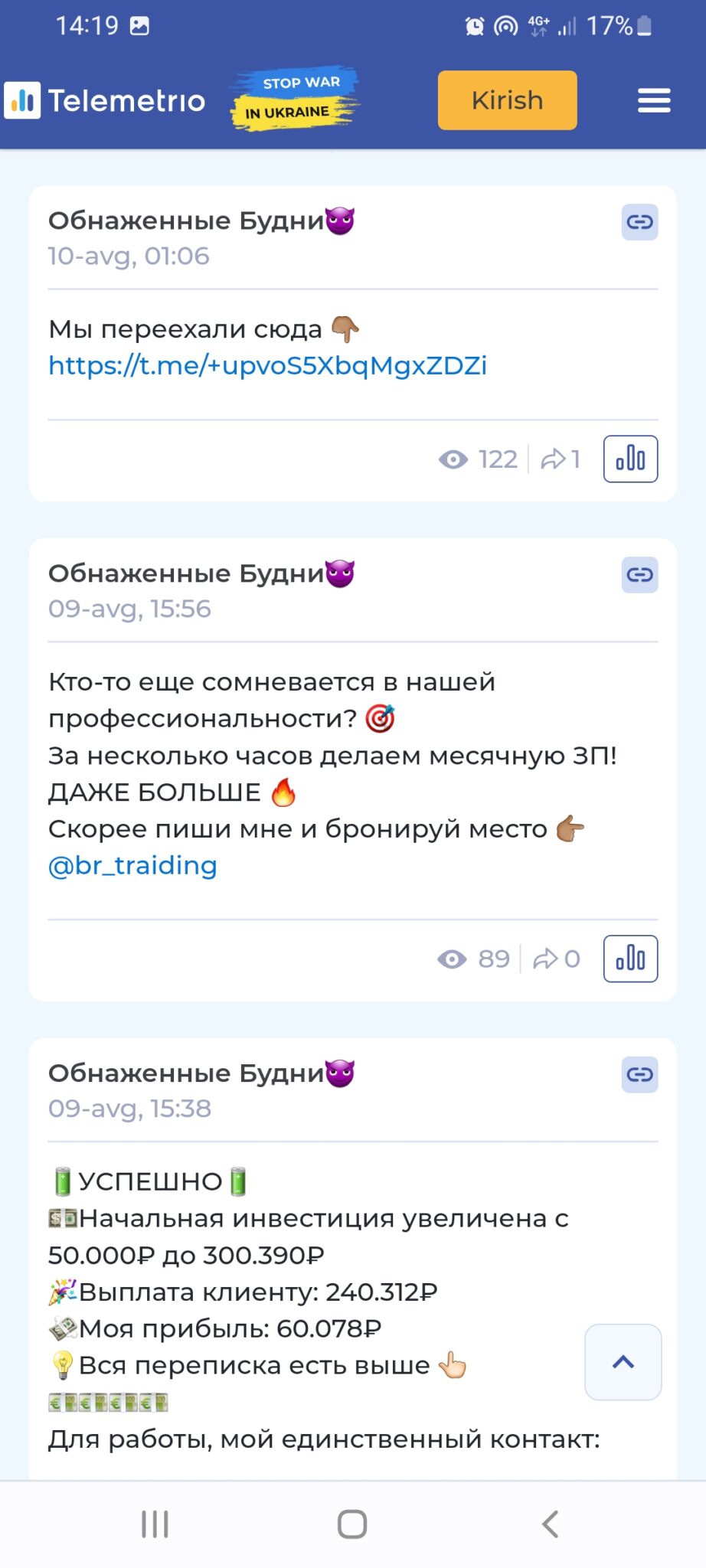Open channel name on the 10-avg 01:06 post
Viewport: 706px width, 1568px height.
click(x=201, y=221)
